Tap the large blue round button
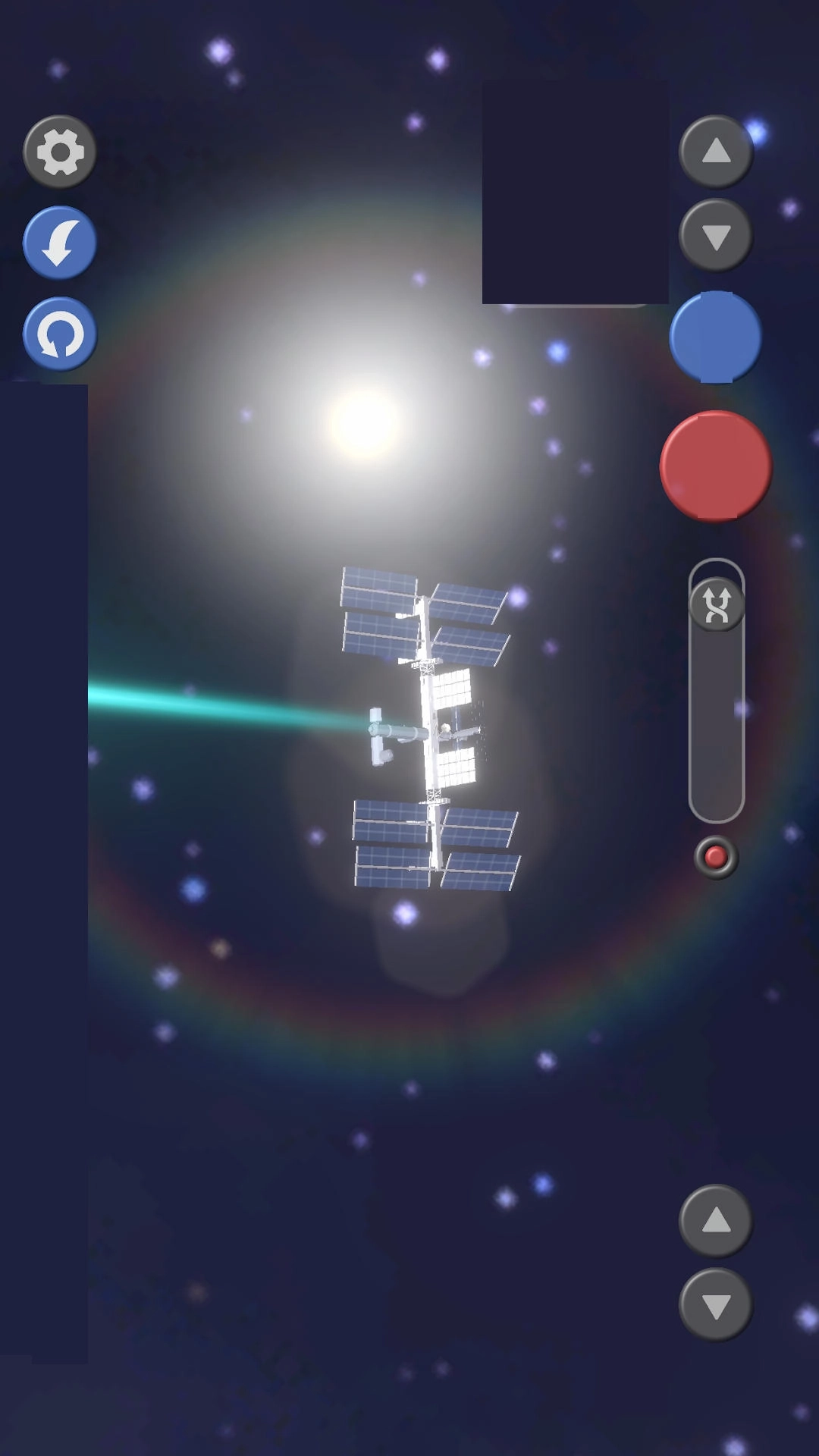Image resolution: width=819 pixels, height=1456 pixels. (716, 337)
